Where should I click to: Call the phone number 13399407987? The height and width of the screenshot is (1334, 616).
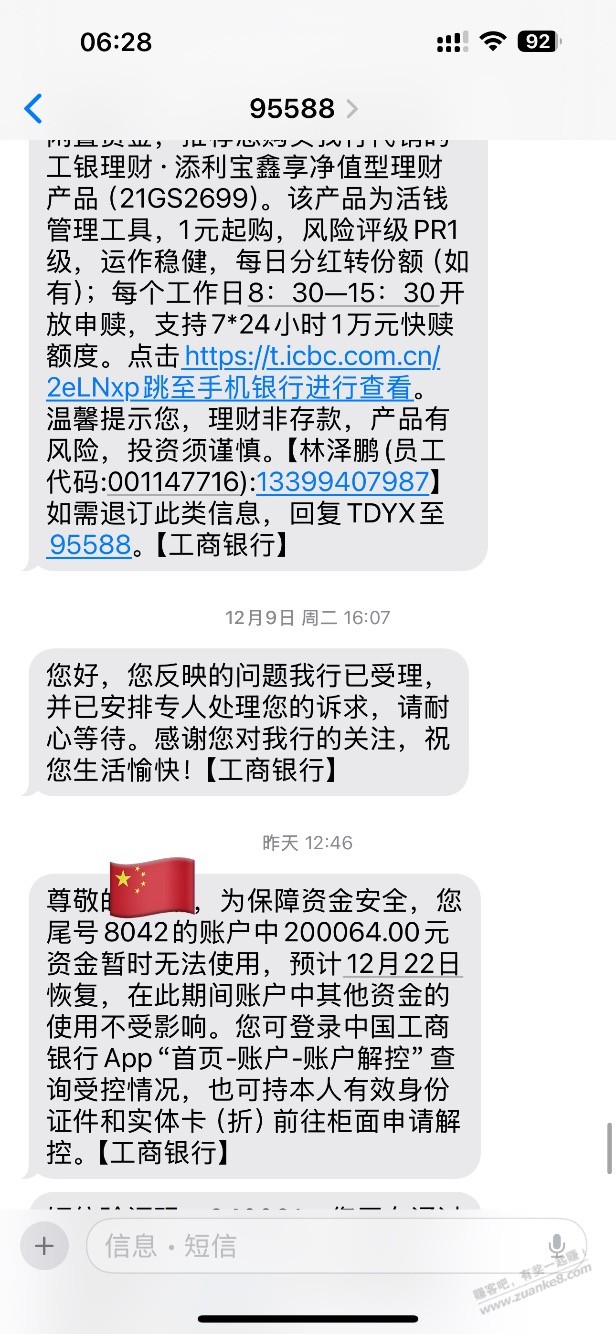(x=343, y=482)
